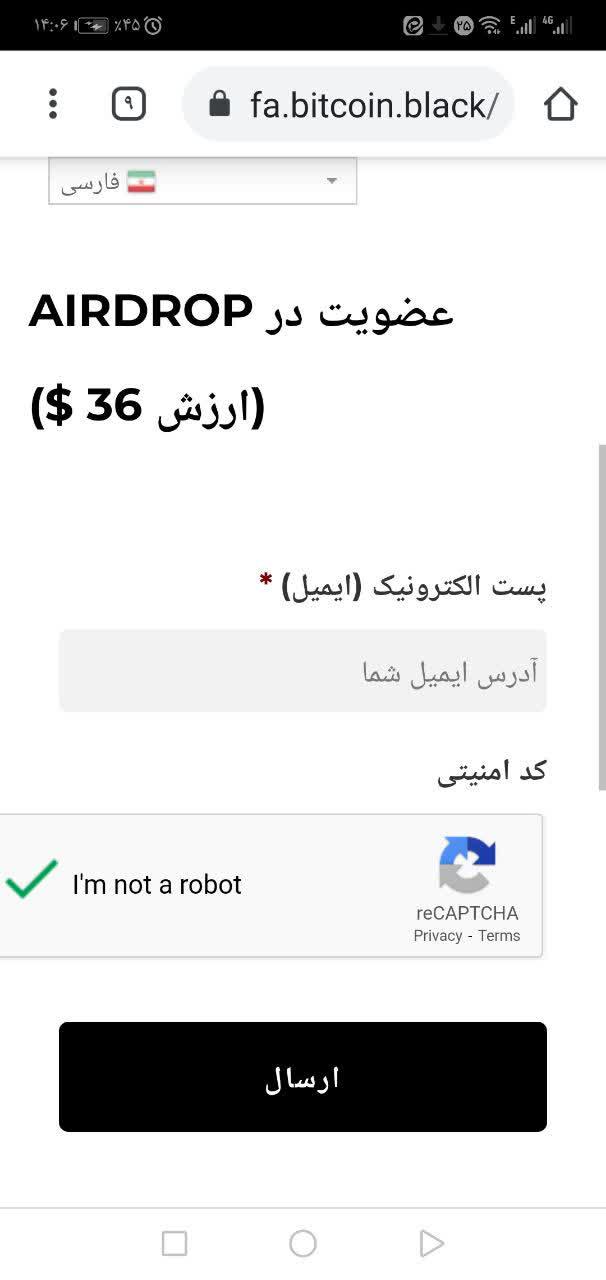The height and width of the screenshot is (1280, 606).
Task: Open the browser overflow menu
Action: point(53,103)
